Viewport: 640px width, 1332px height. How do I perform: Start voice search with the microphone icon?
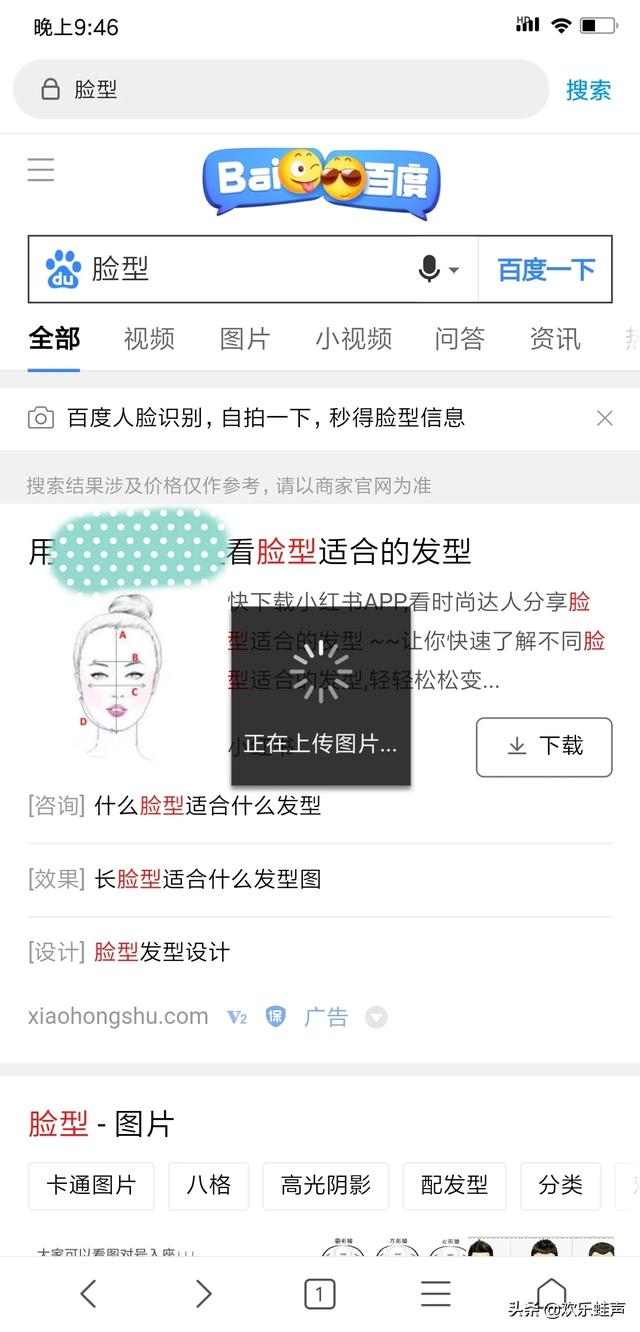click(431, 269)
